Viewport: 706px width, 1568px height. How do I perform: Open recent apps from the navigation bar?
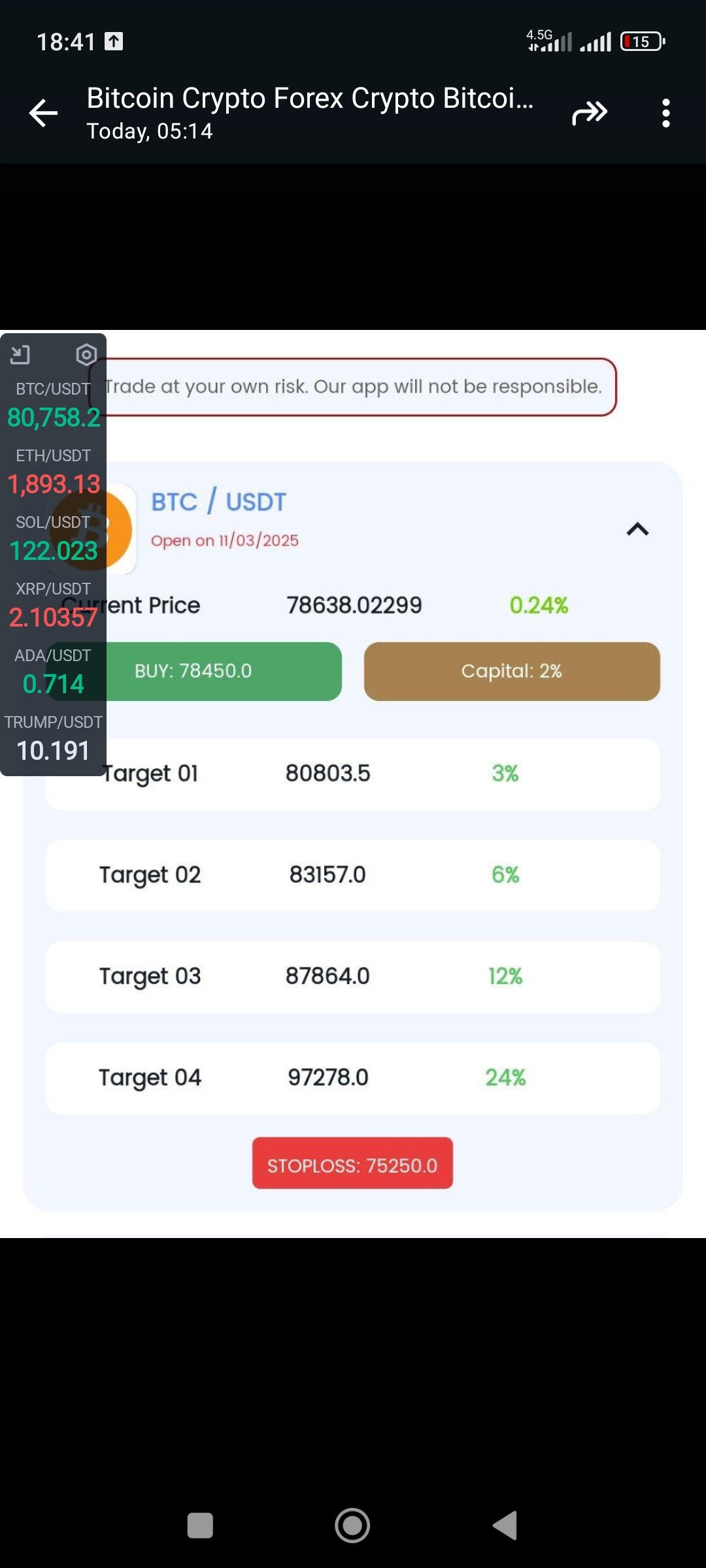coord(200,1526)
